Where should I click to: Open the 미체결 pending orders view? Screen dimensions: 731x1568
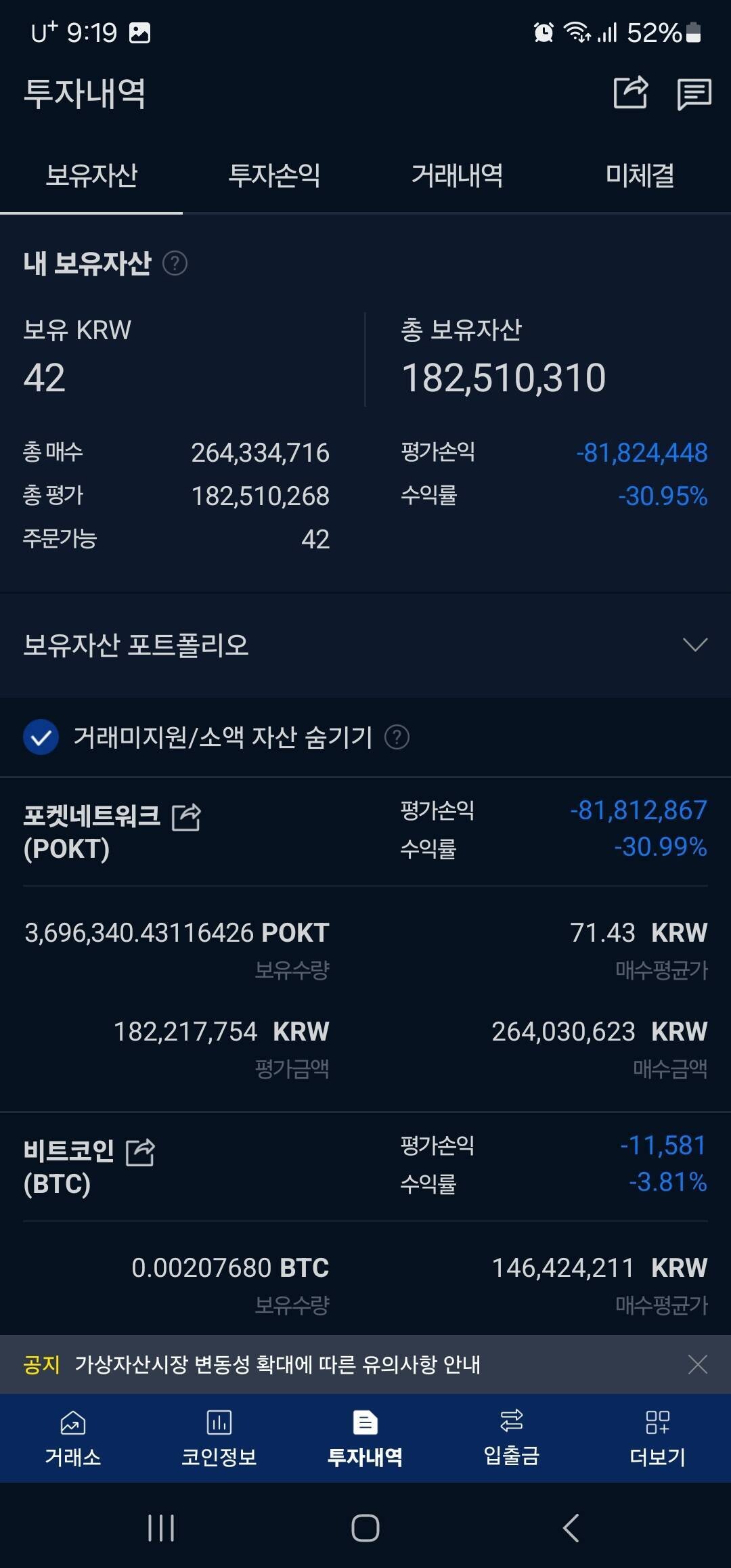(x=640, y=176)
